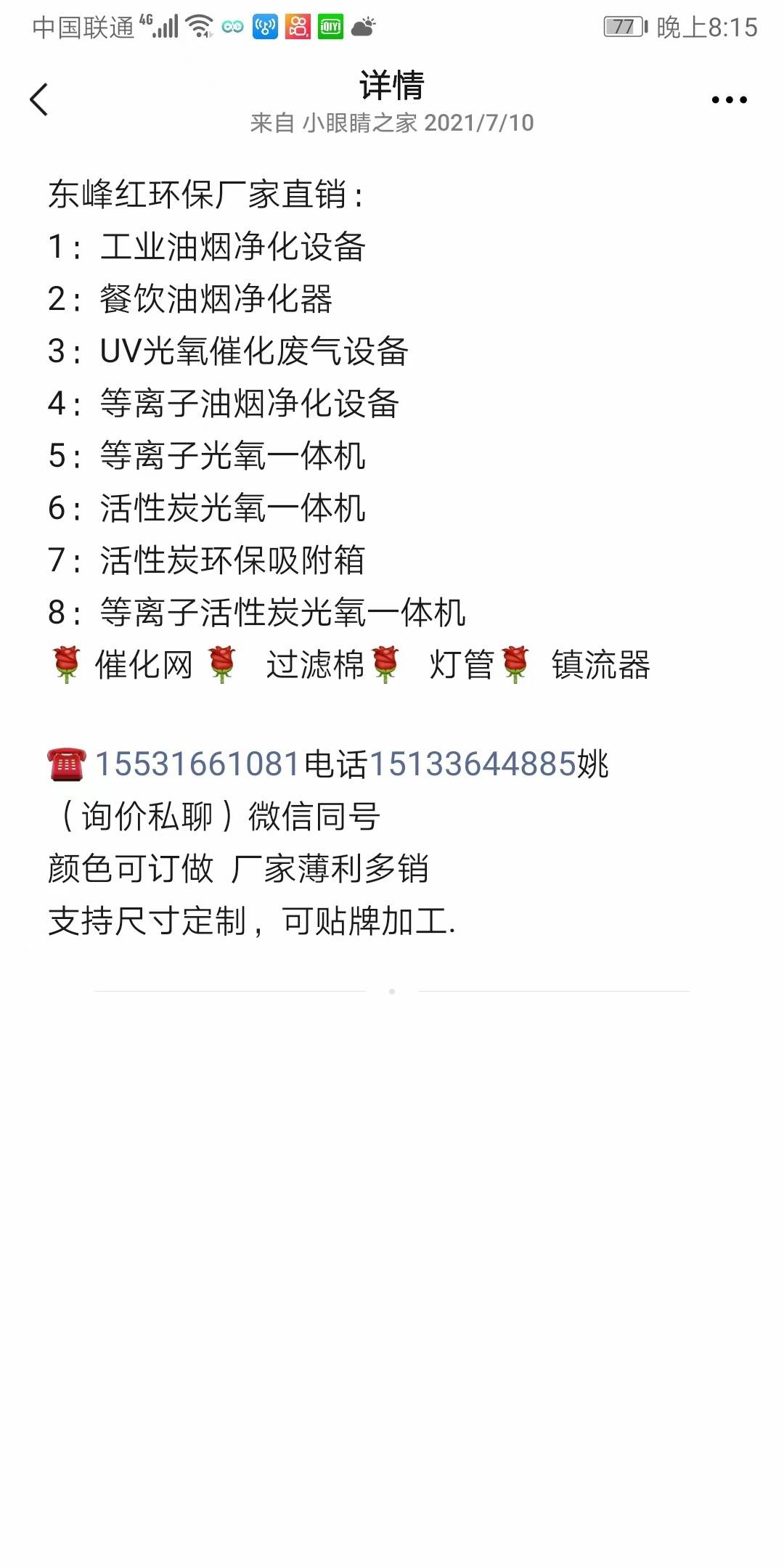Screen dimensions: 784x1568
Task: Tap the phone number 15133644885
Action: pos(473,764)
